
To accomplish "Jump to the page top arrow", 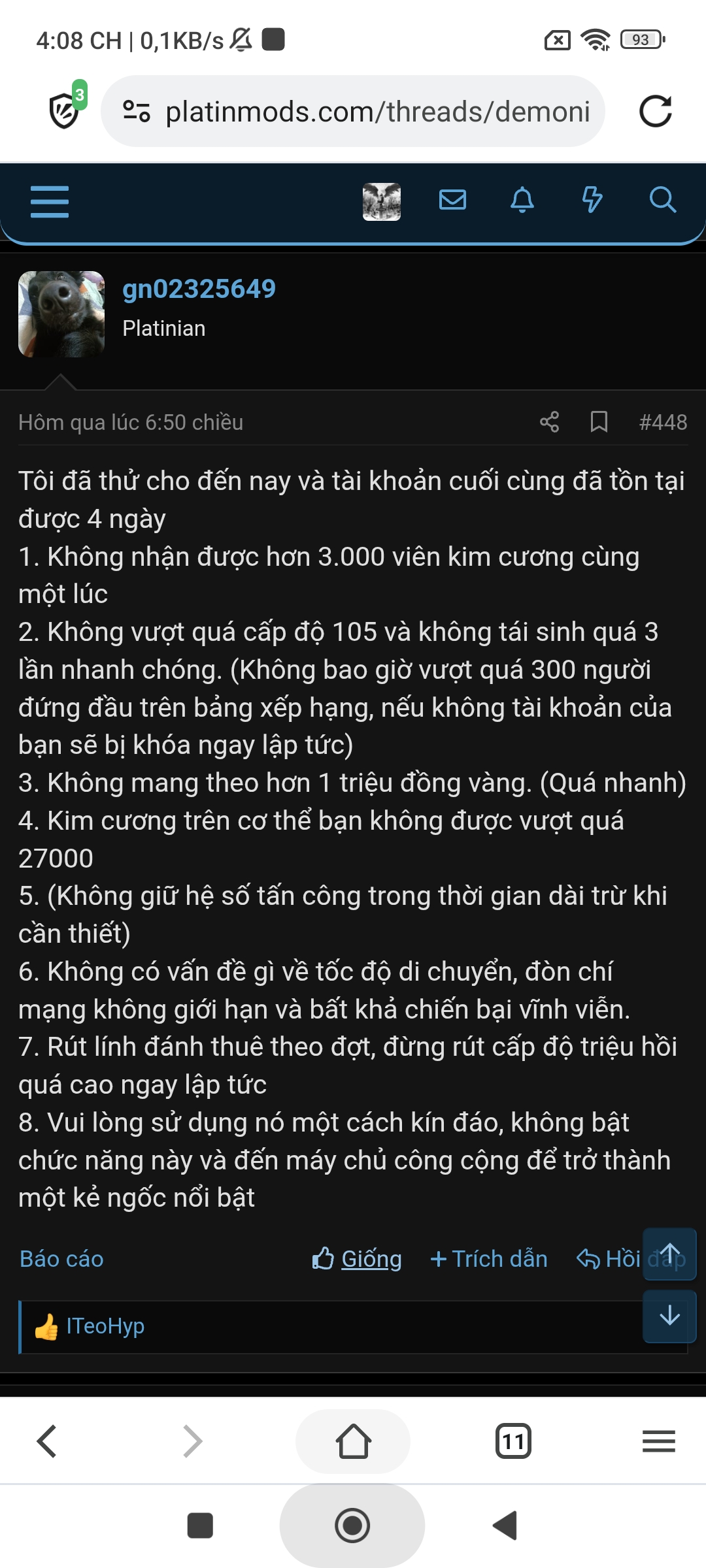I will (x=669, y=1254).
